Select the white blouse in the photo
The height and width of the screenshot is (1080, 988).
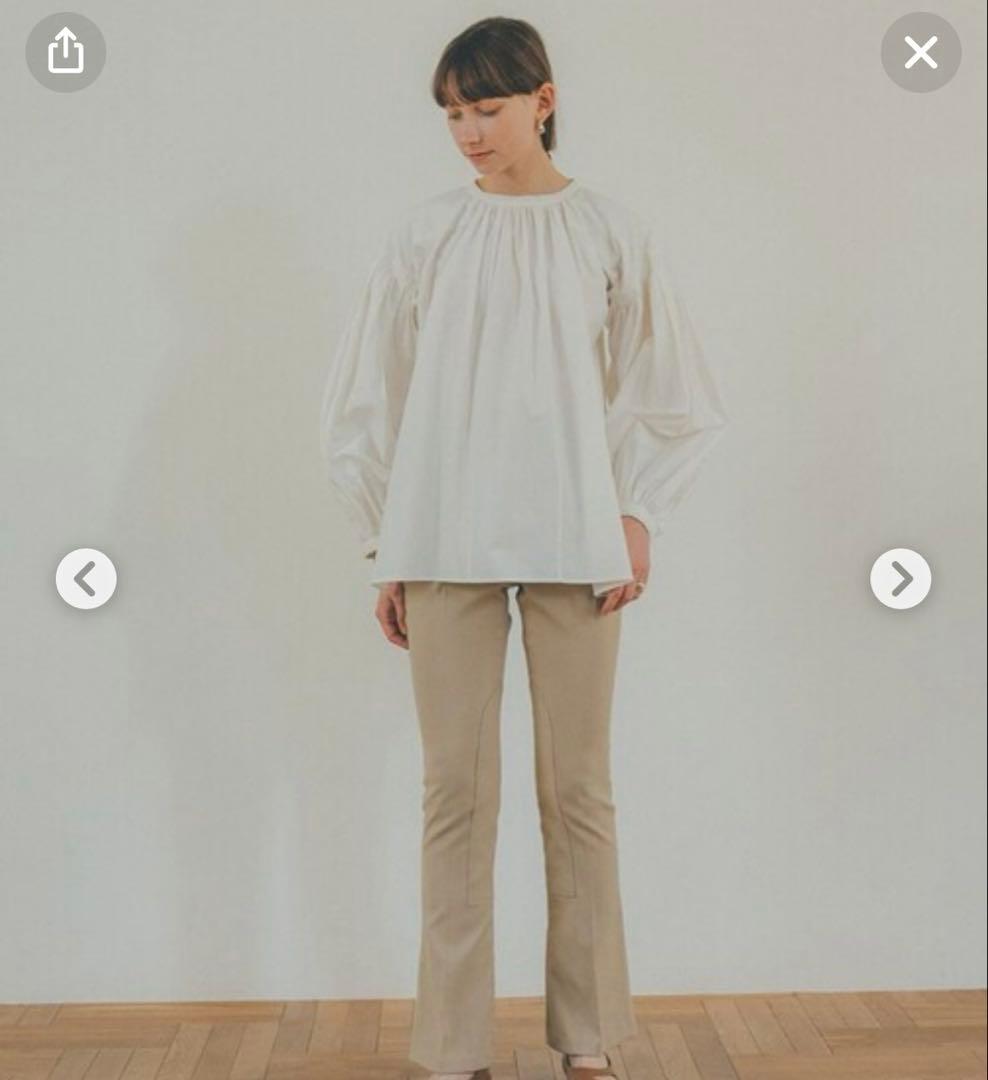point(510,380)
